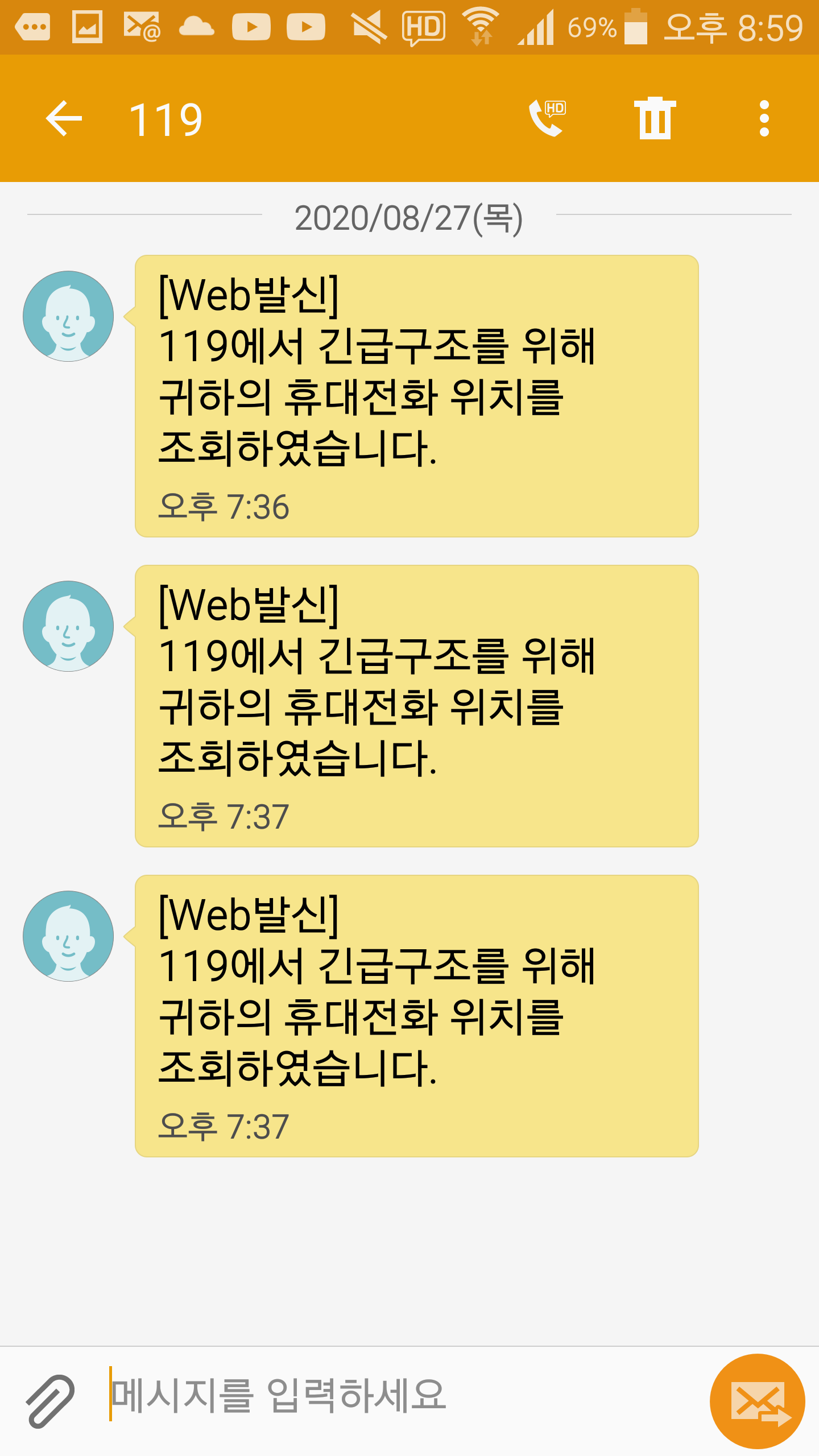Tap the trash icon to delete messages
The image size is (819, 1456).
coord(655,118)
